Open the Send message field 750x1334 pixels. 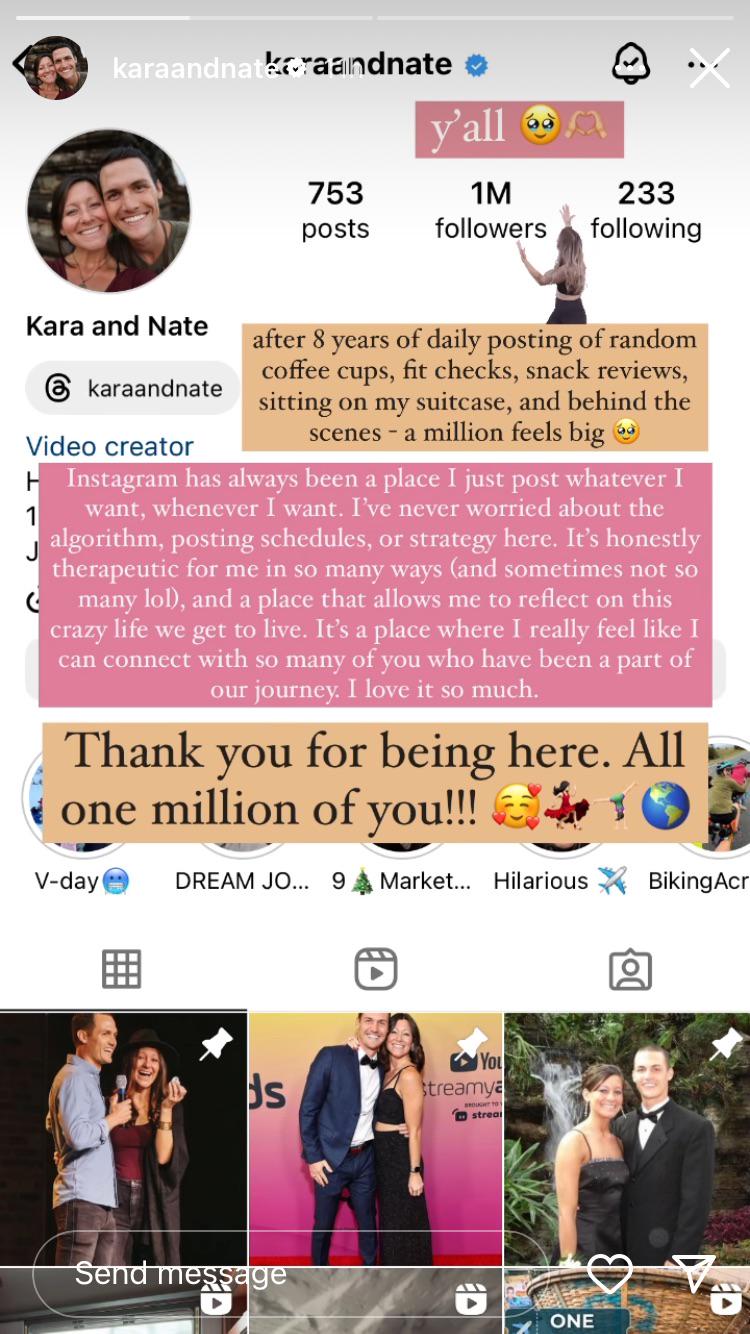tap(290, 1274)
